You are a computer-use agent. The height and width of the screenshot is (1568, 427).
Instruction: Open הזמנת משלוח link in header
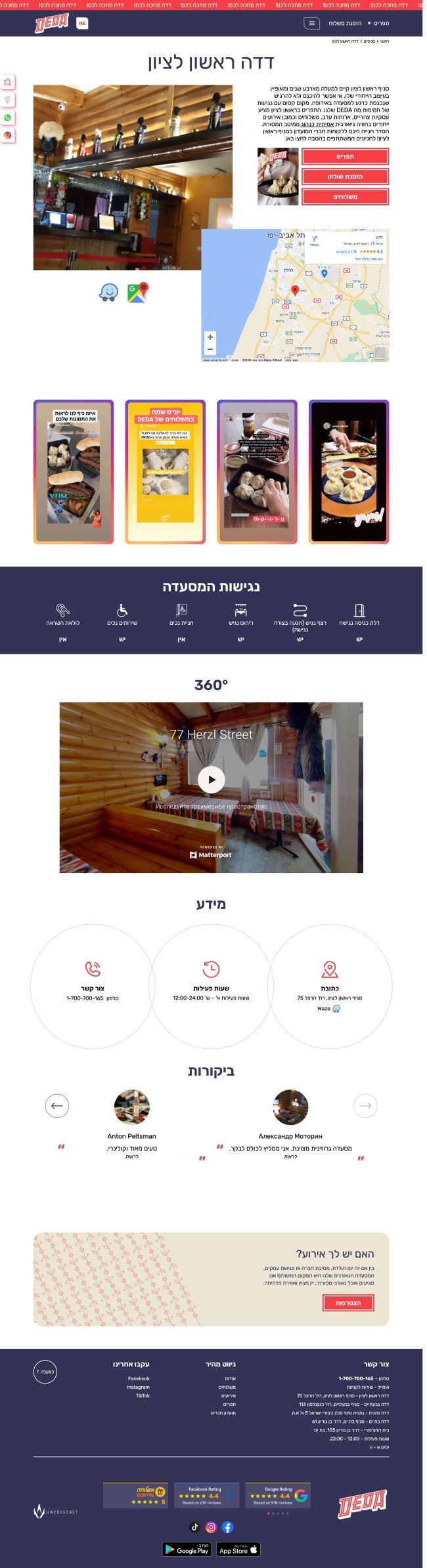[345, 23]
